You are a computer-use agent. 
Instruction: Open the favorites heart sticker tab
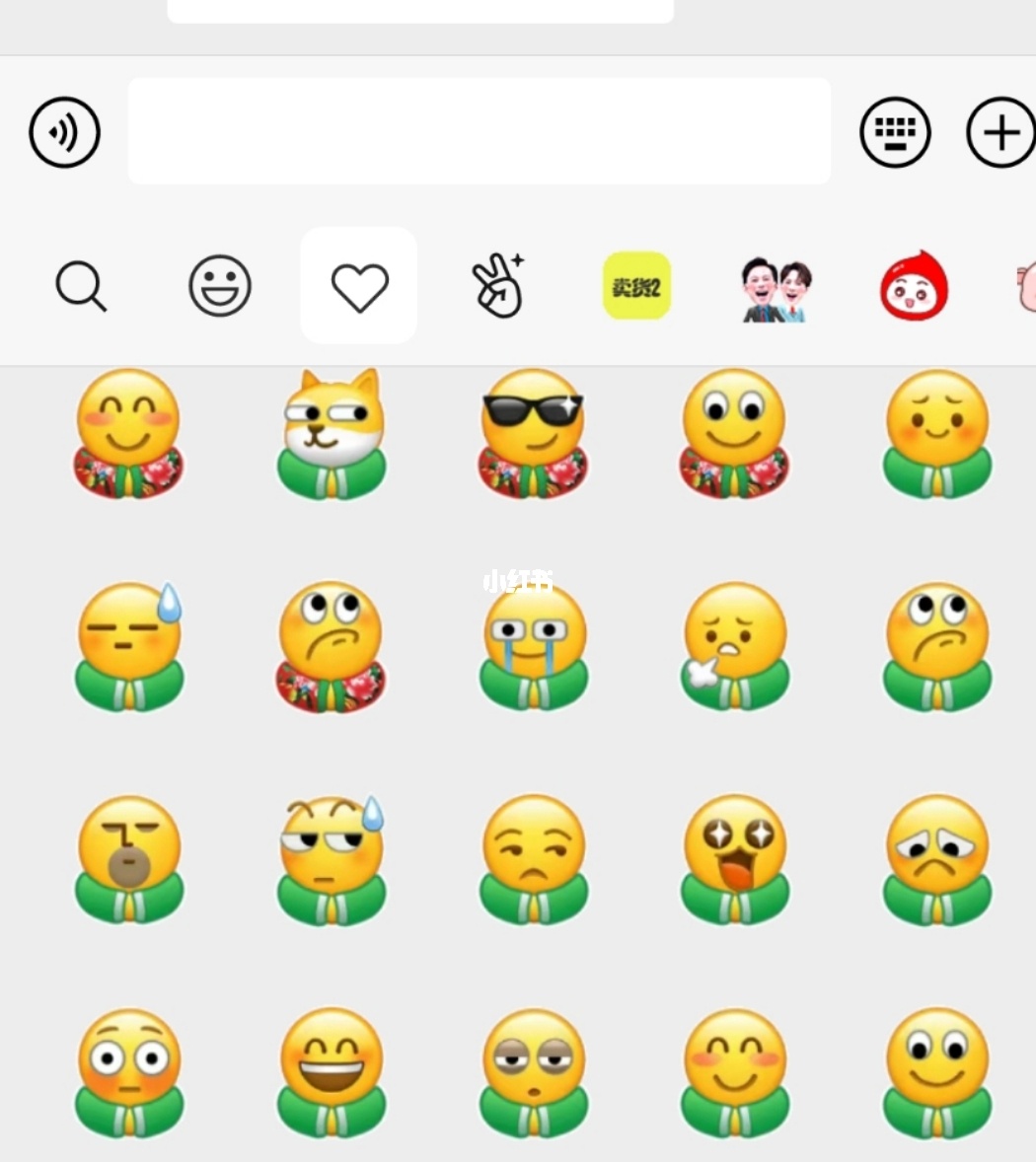tap(359, 286)
